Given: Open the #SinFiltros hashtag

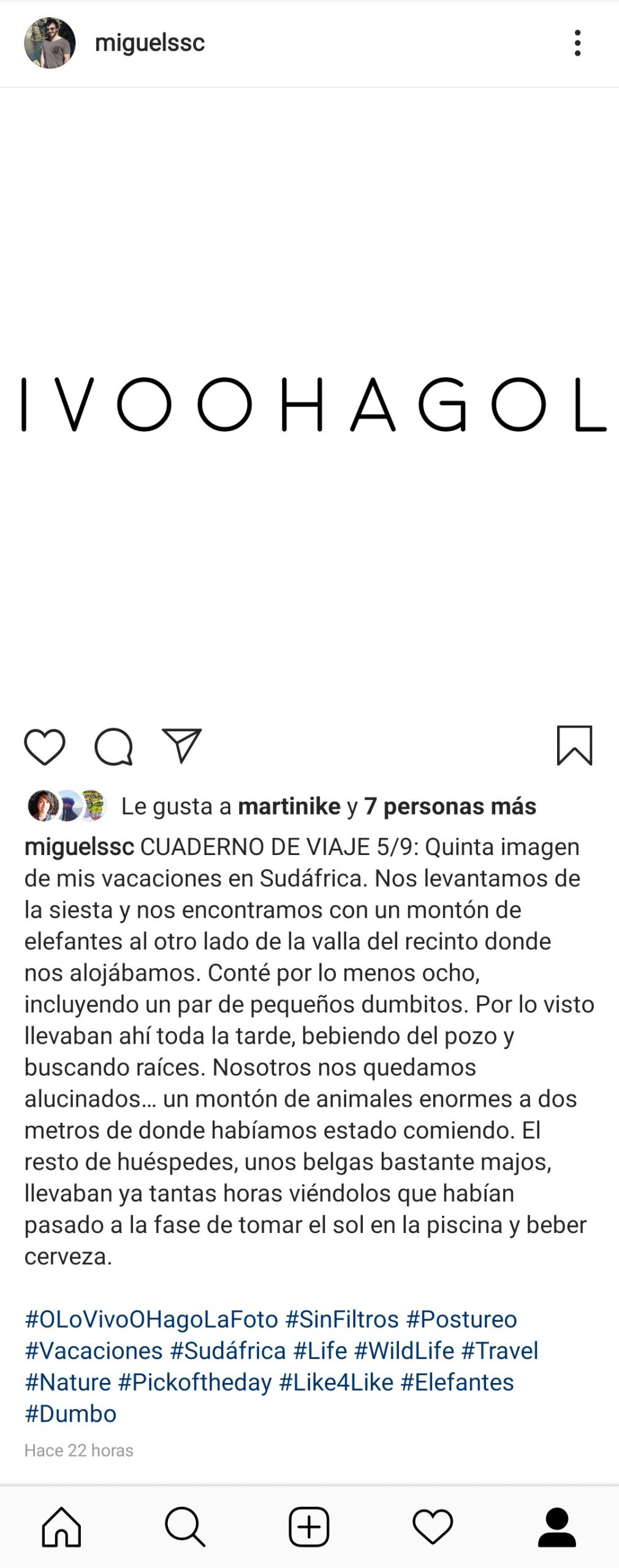Looking at the screenshot, I should (x=342, y=1319).
